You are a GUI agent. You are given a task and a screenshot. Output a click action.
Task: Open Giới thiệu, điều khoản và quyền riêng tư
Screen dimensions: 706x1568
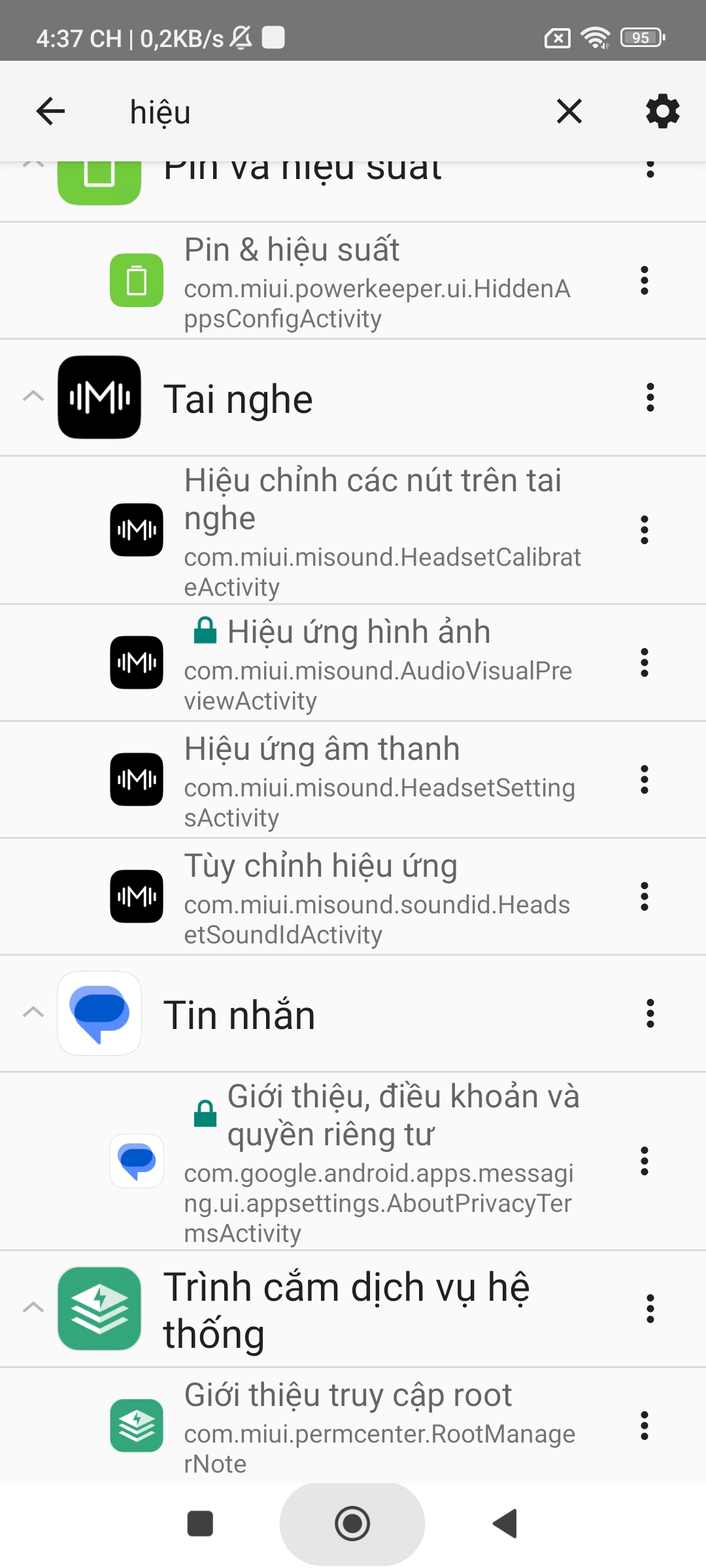tap(379, 1161)
